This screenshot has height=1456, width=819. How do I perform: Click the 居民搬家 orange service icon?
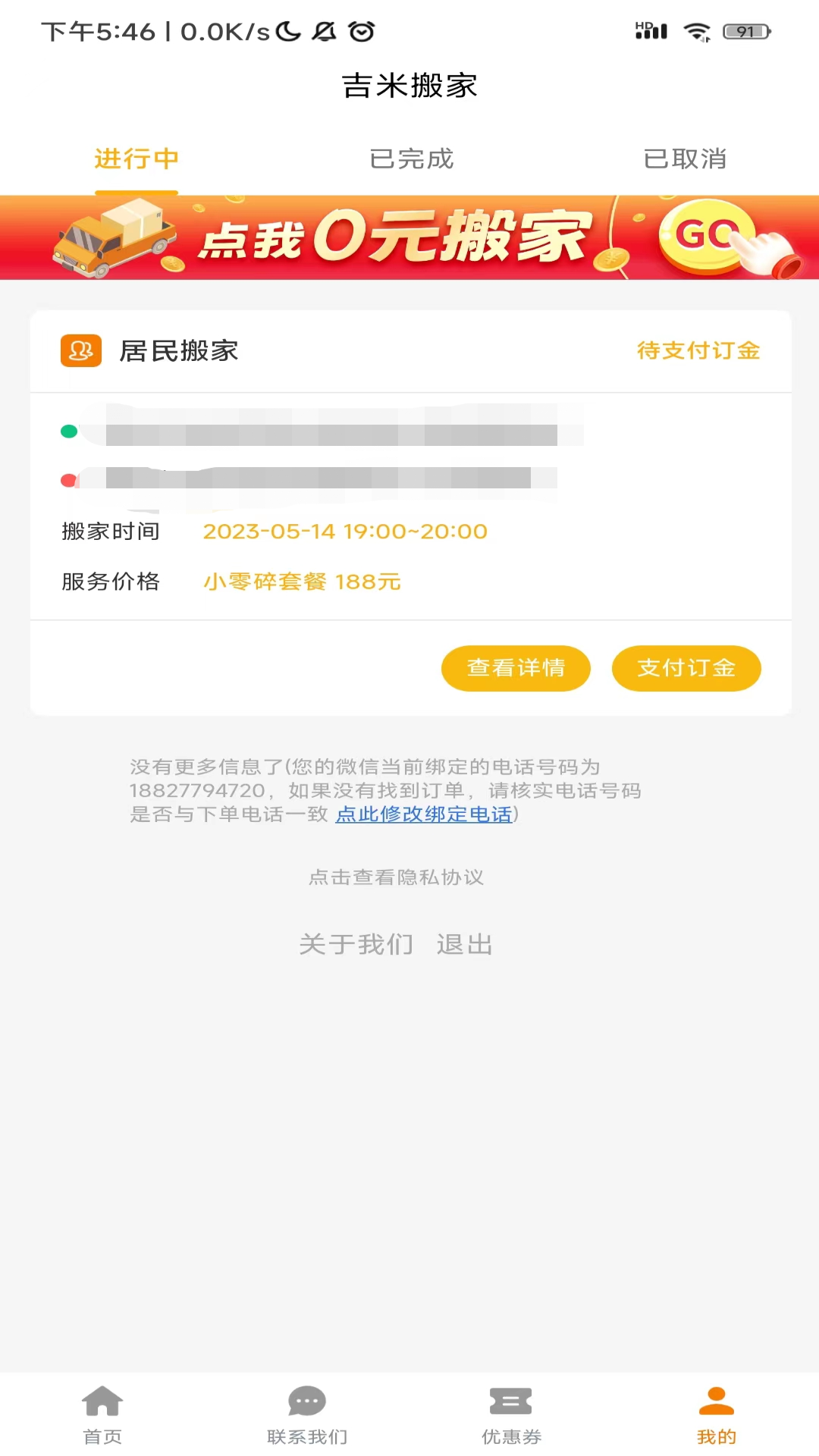(80, 351)
